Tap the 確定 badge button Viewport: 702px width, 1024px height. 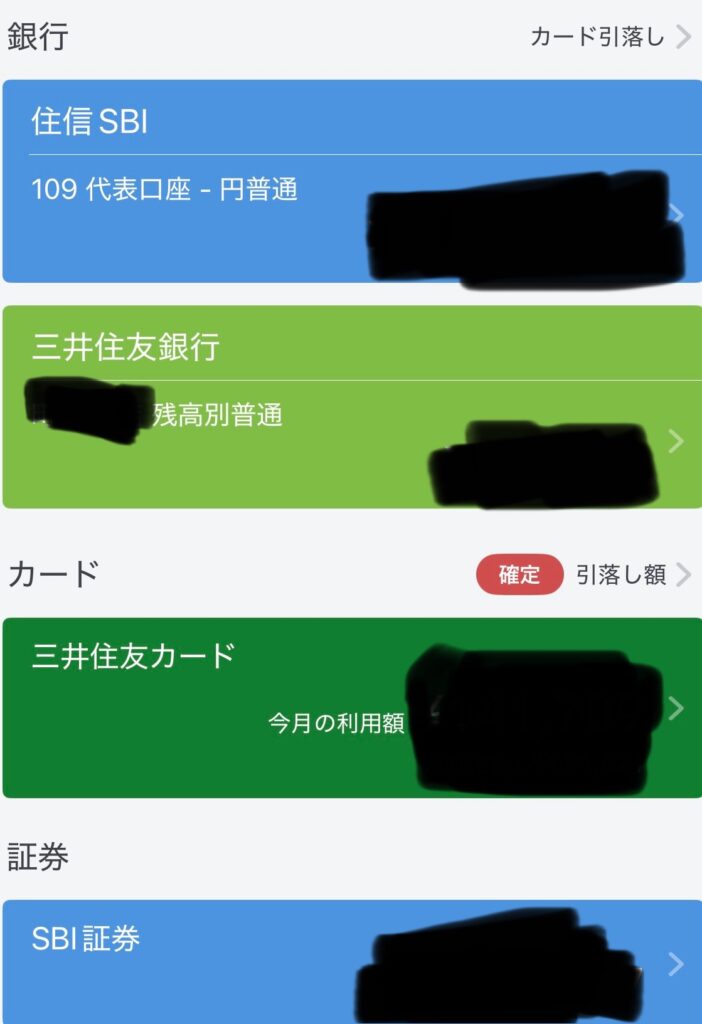[x=519, y=575]
